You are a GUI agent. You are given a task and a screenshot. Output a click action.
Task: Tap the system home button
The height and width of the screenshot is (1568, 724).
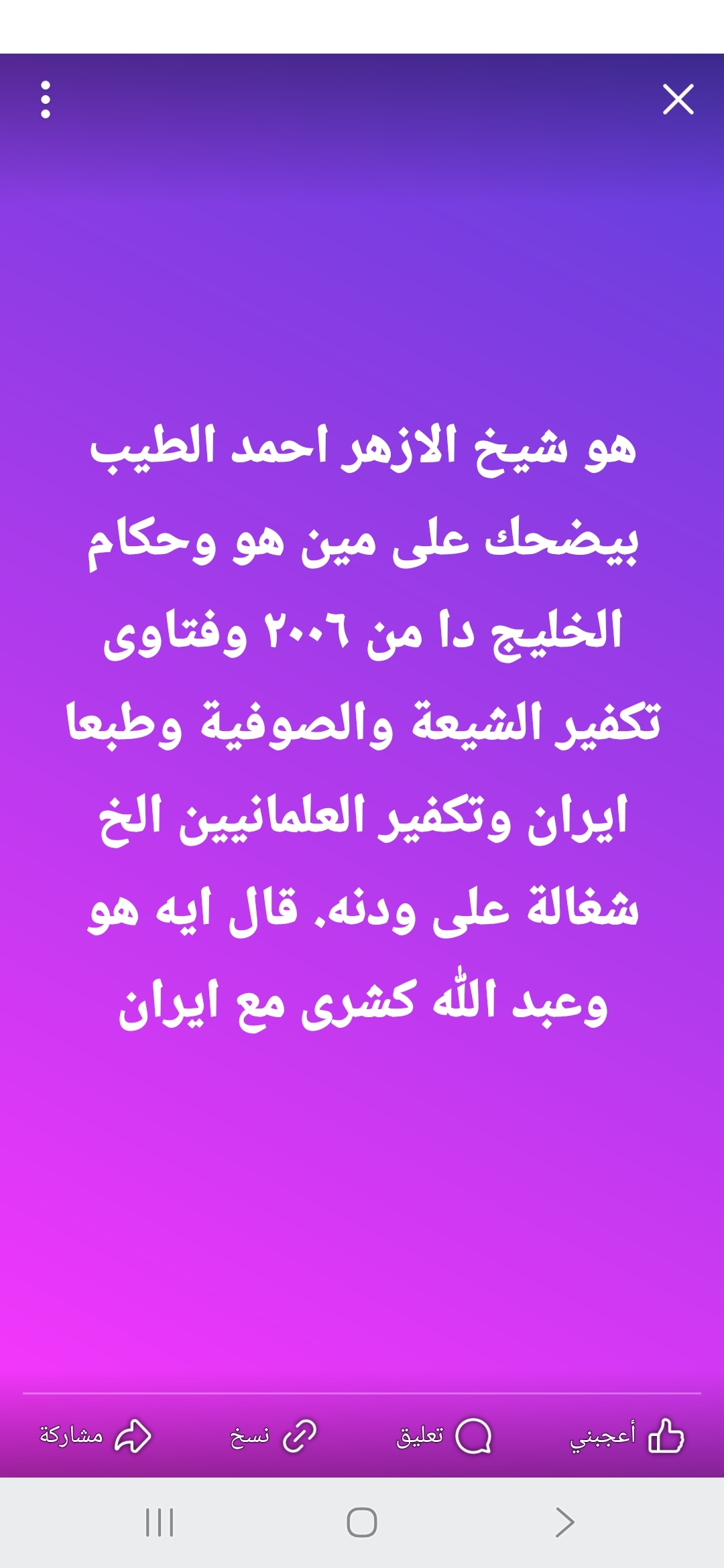point(362,1522)
